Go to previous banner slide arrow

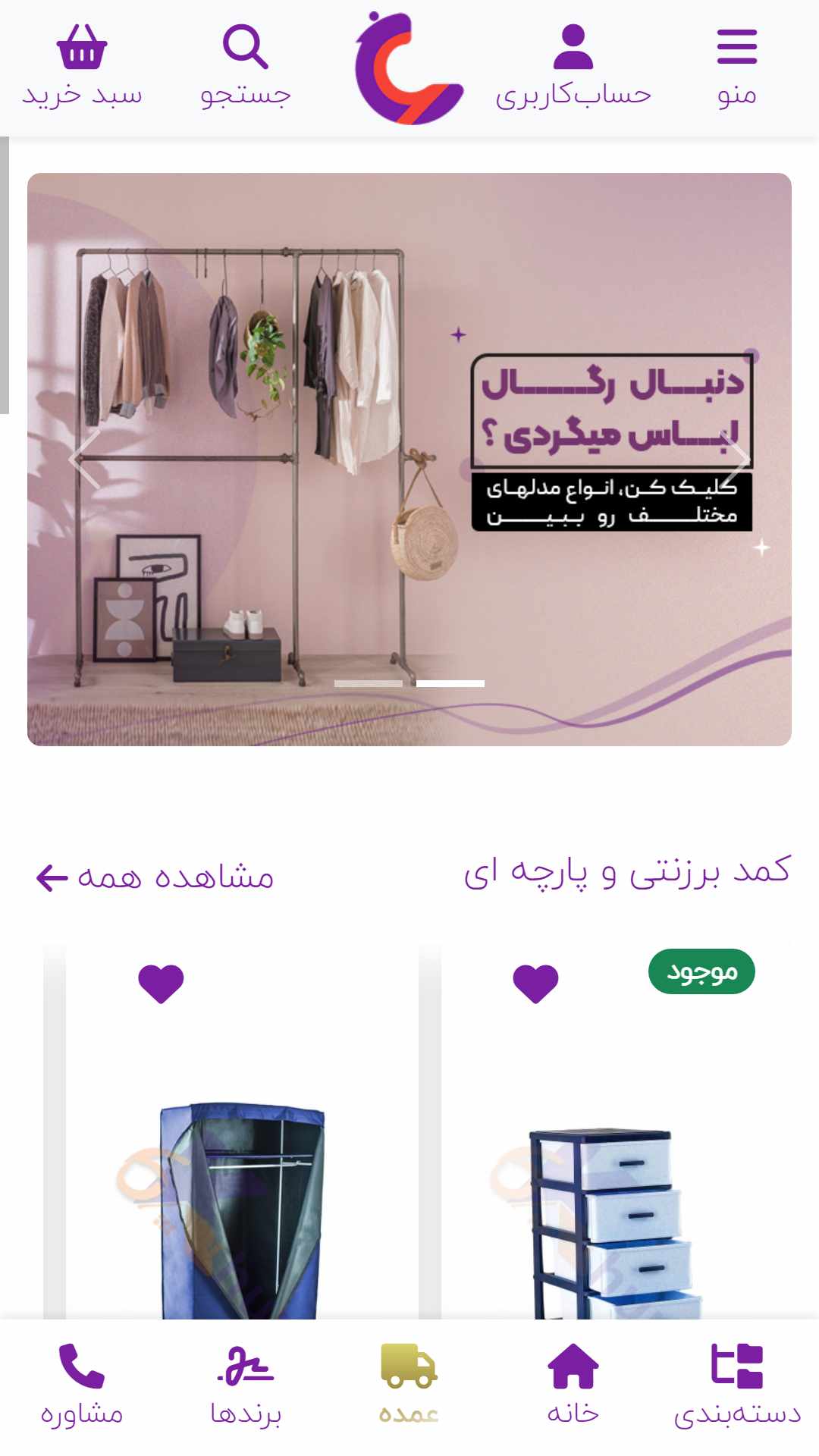85,460
